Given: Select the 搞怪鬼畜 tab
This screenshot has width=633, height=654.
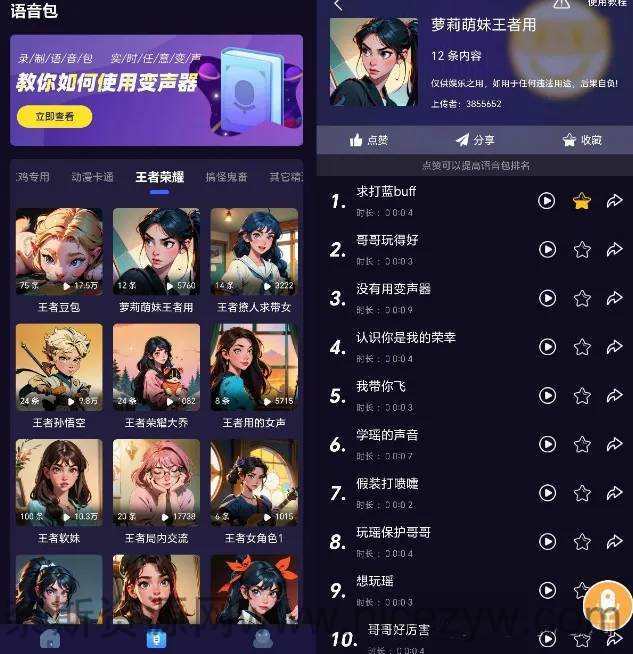Looking at the screenshot, I should tap(226, 177).
